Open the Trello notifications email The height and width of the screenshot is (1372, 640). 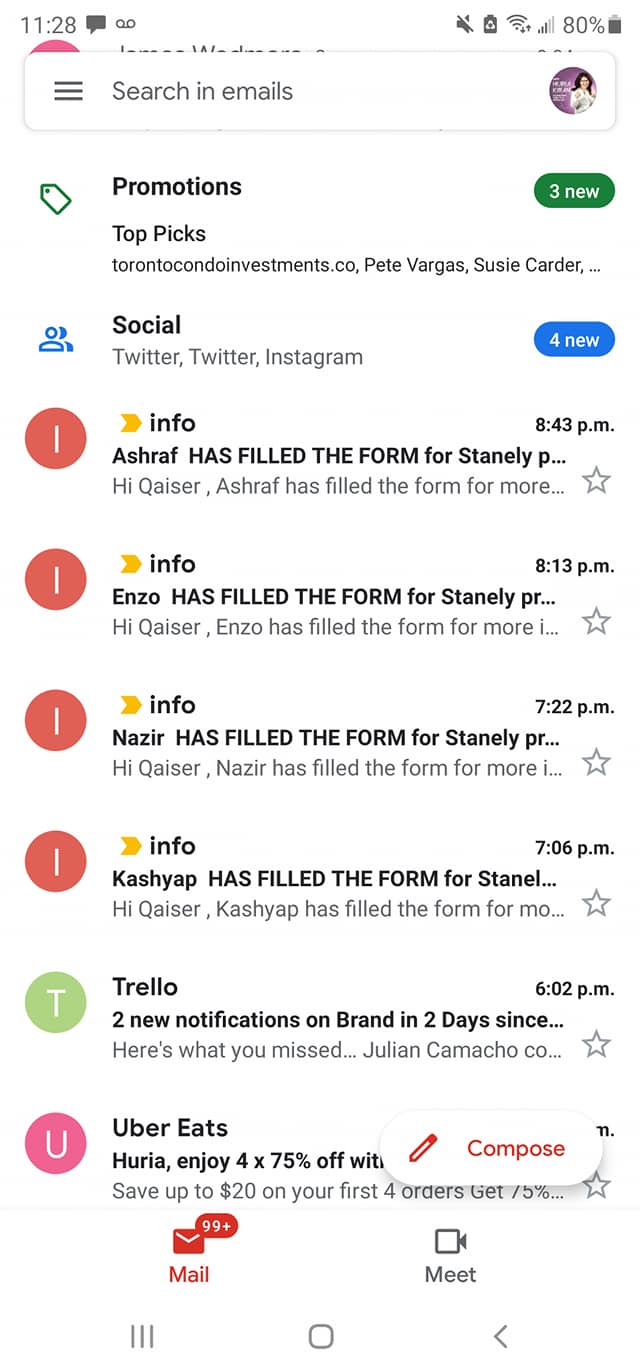click(x=320, y=1019)
